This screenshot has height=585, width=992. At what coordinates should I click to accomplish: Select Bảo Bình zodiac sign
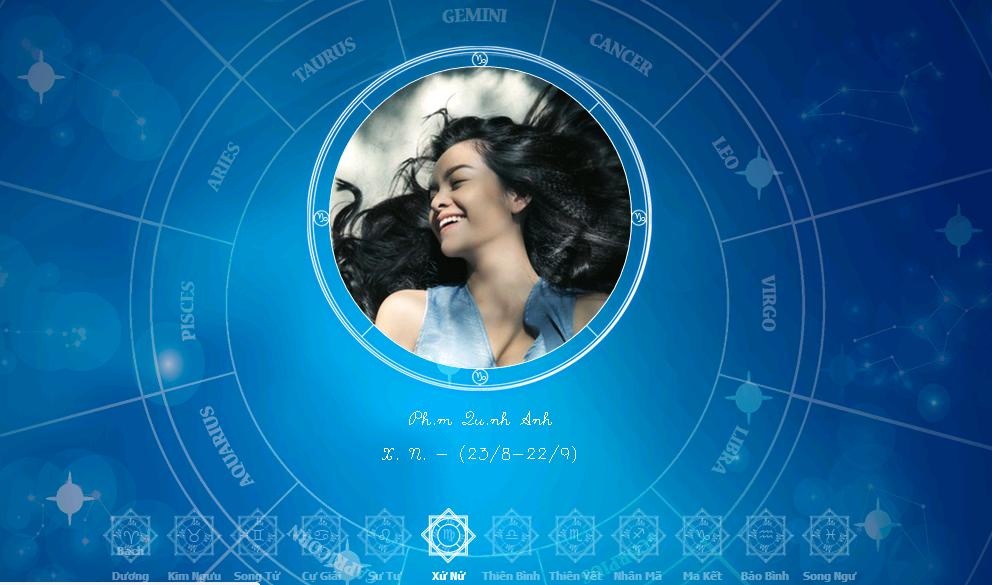pos(765,536)
